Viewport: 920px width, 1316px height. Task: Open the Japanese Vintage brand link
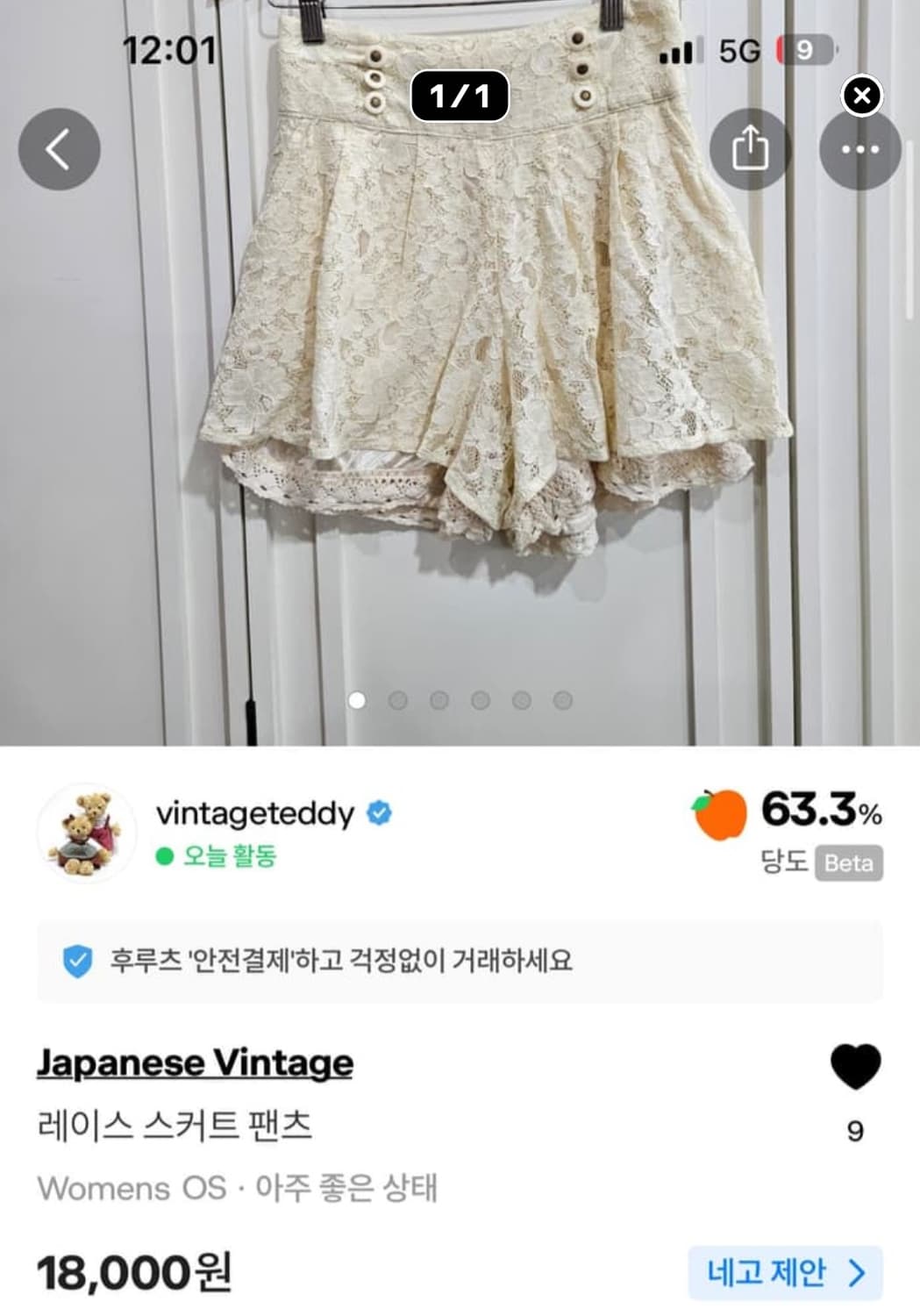pos(193,1062)
